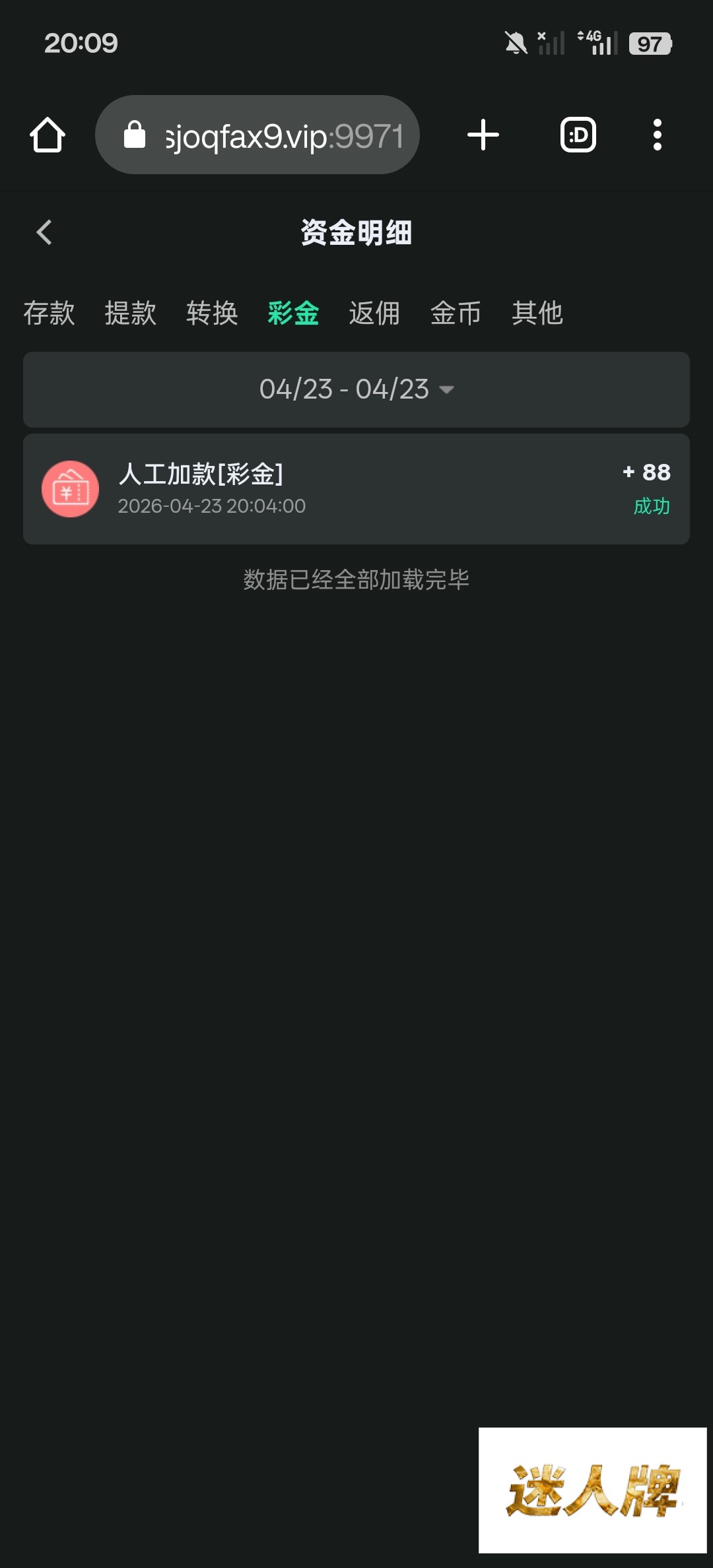
Task: Open the browser home page
Action: [x=48, y=135]
